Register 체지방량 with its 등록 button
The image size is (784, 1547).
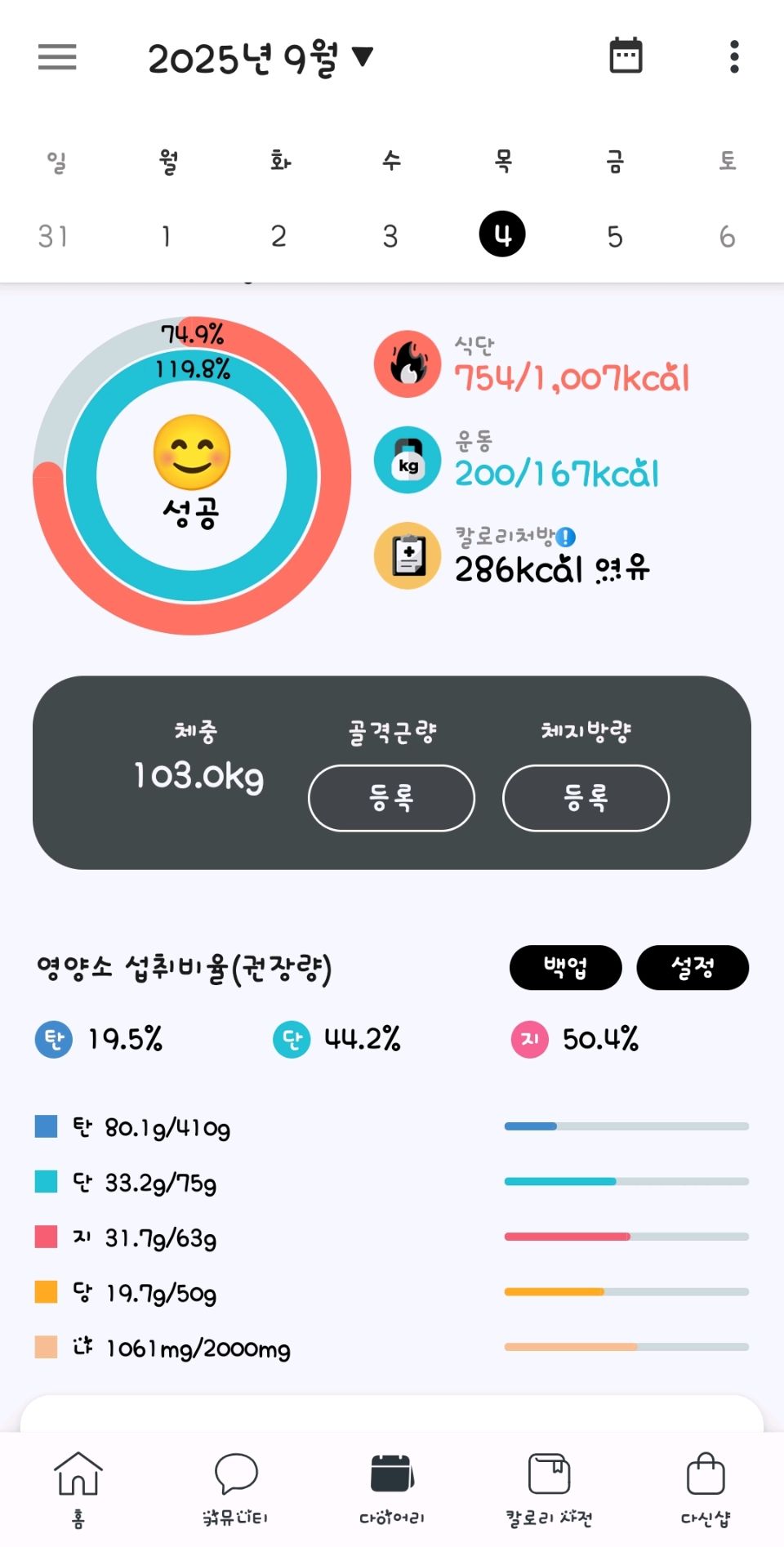586,797
